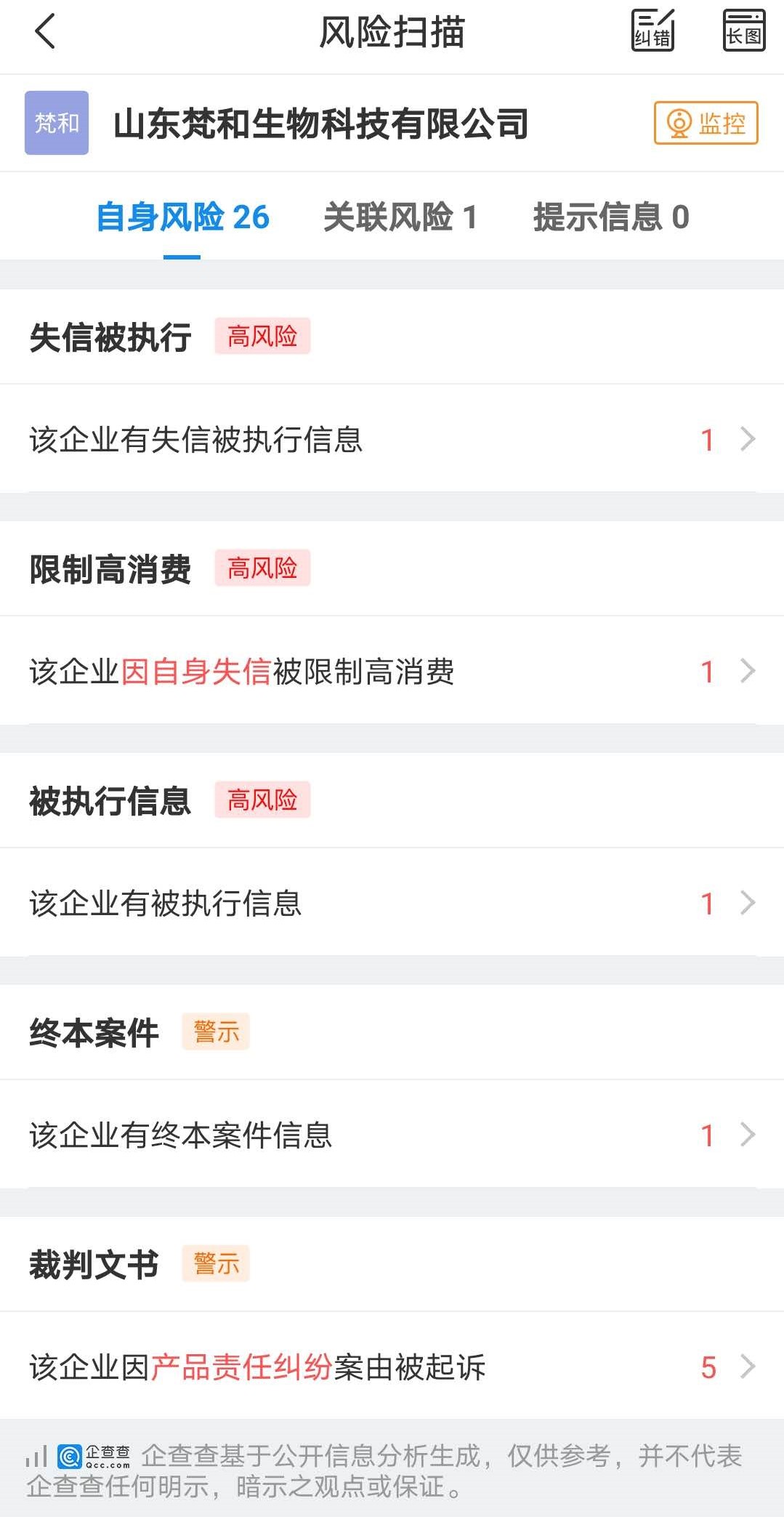Expand the 失信被执行 record details
Image resolution: width=784 pixels, height=1517 pixels.
coord(746,439)
